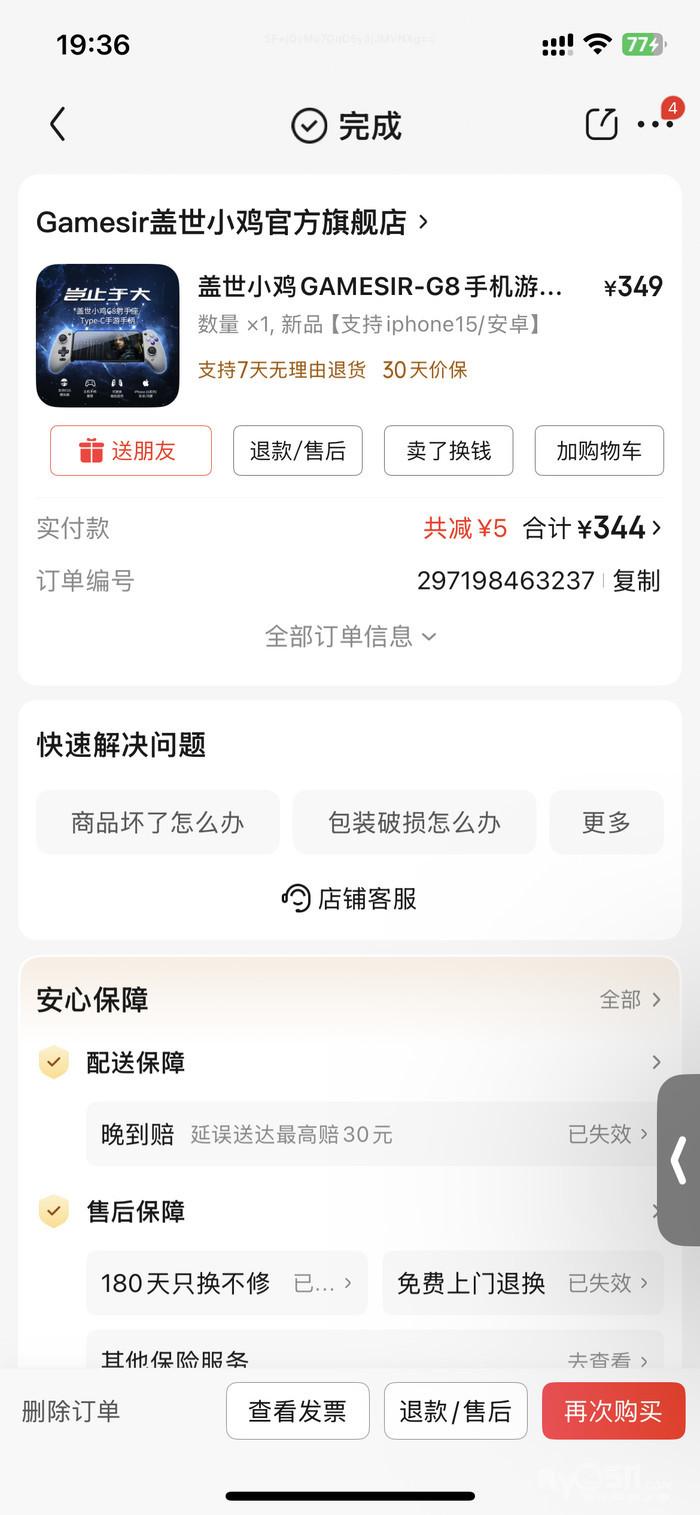
Task: Tap 查看发票 to view the invoice
Action: click(x=297, y=1411)
